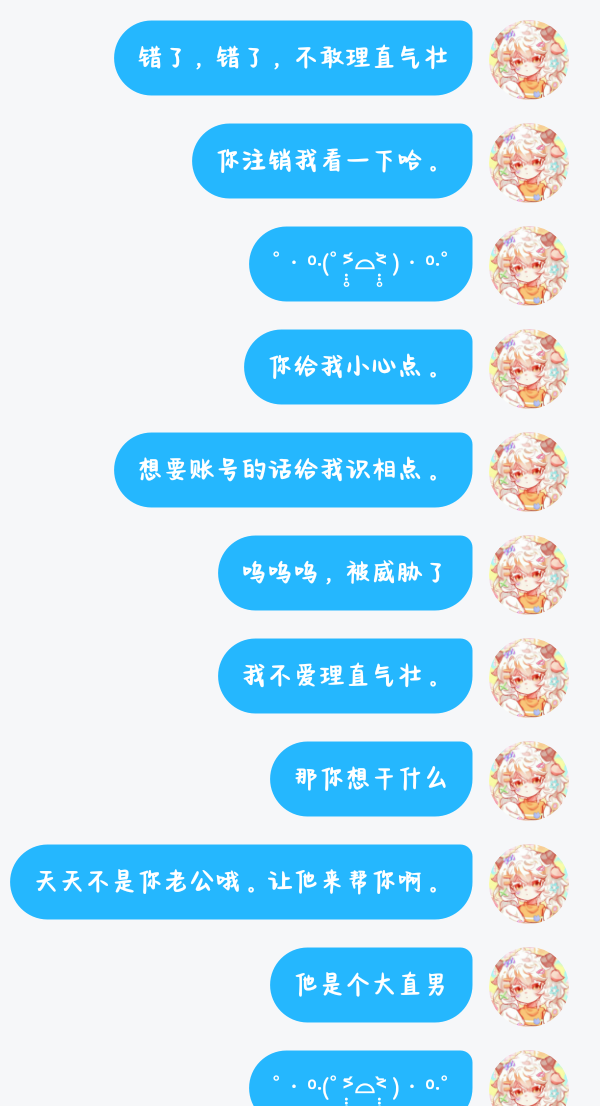Viewport: 600px width, 1106px height.
Task: Open avatar next to "那你想干什么" message
Action: click(529, 779)
